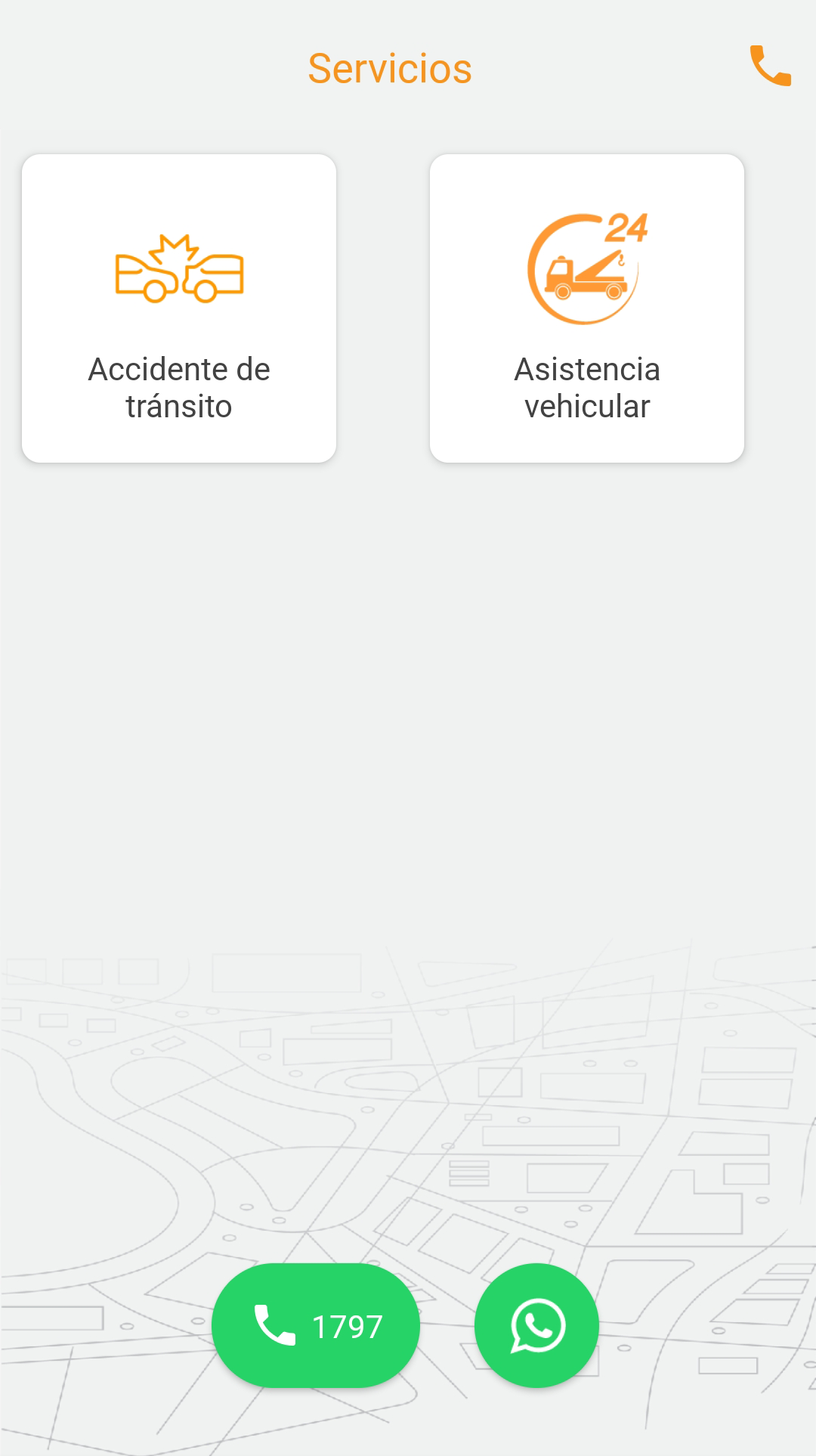Viewport: 816px width, 1456px height.
Task: Select the Asistencia vehicular card
Action: coord(587,308)
